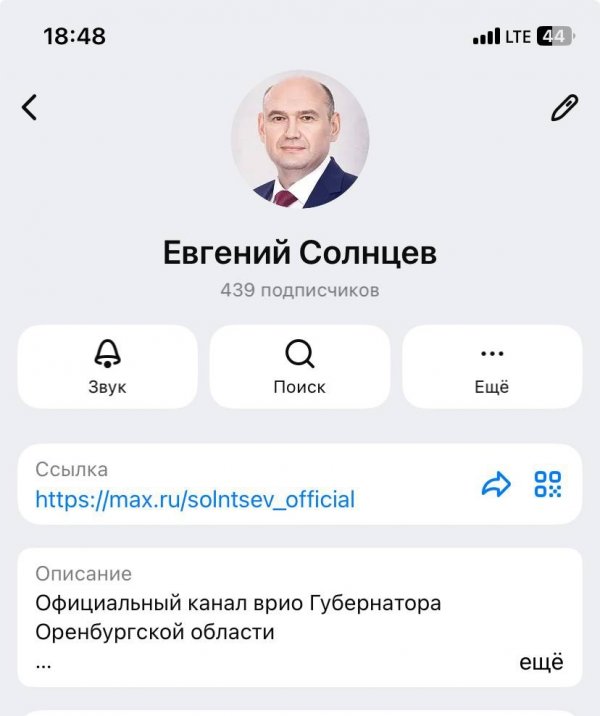
Task: Open the max.ru/solntsev_official link
Action: click(x=195, y=499)
